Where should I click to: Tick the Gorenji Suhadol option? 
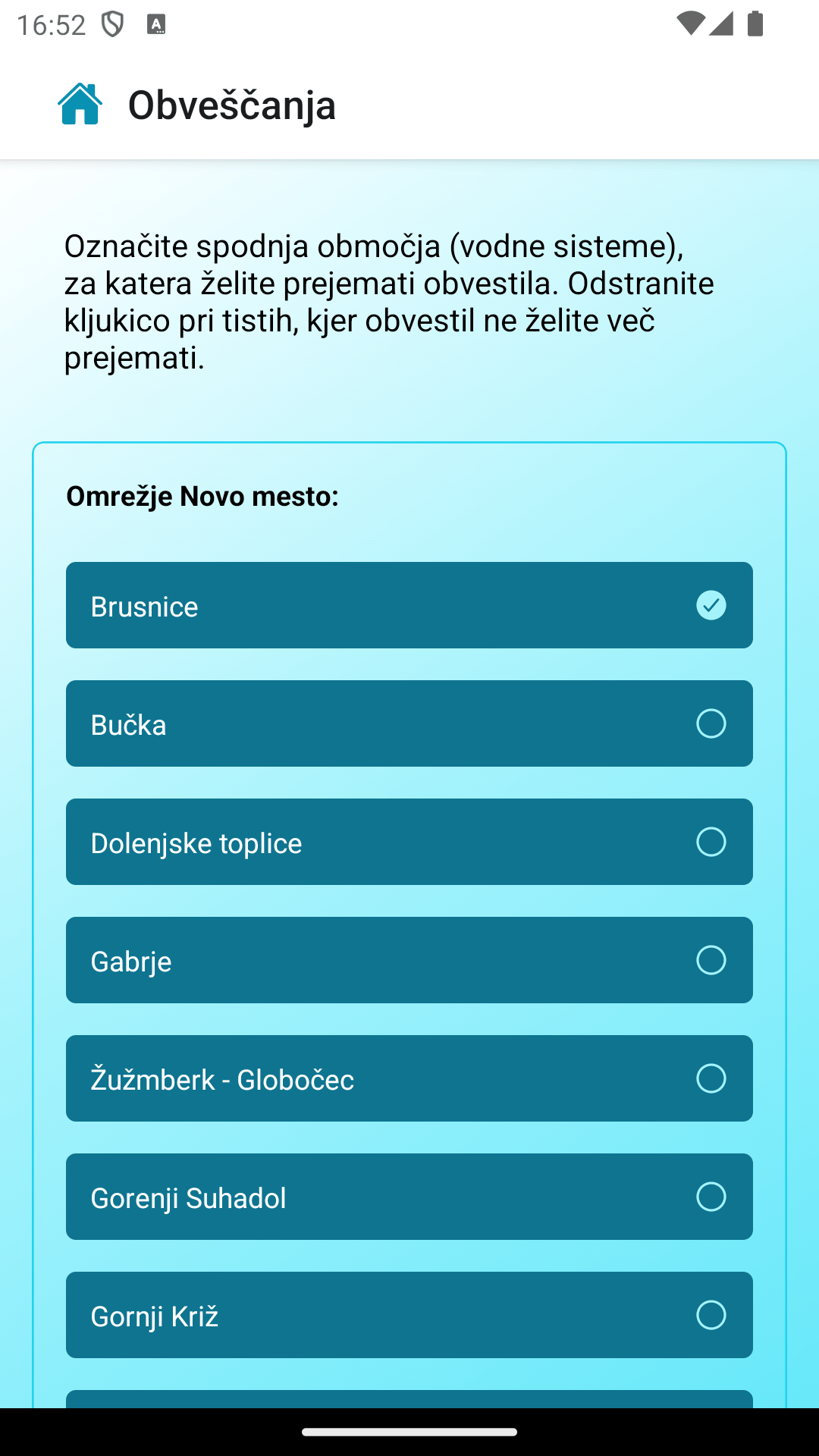409,1197
